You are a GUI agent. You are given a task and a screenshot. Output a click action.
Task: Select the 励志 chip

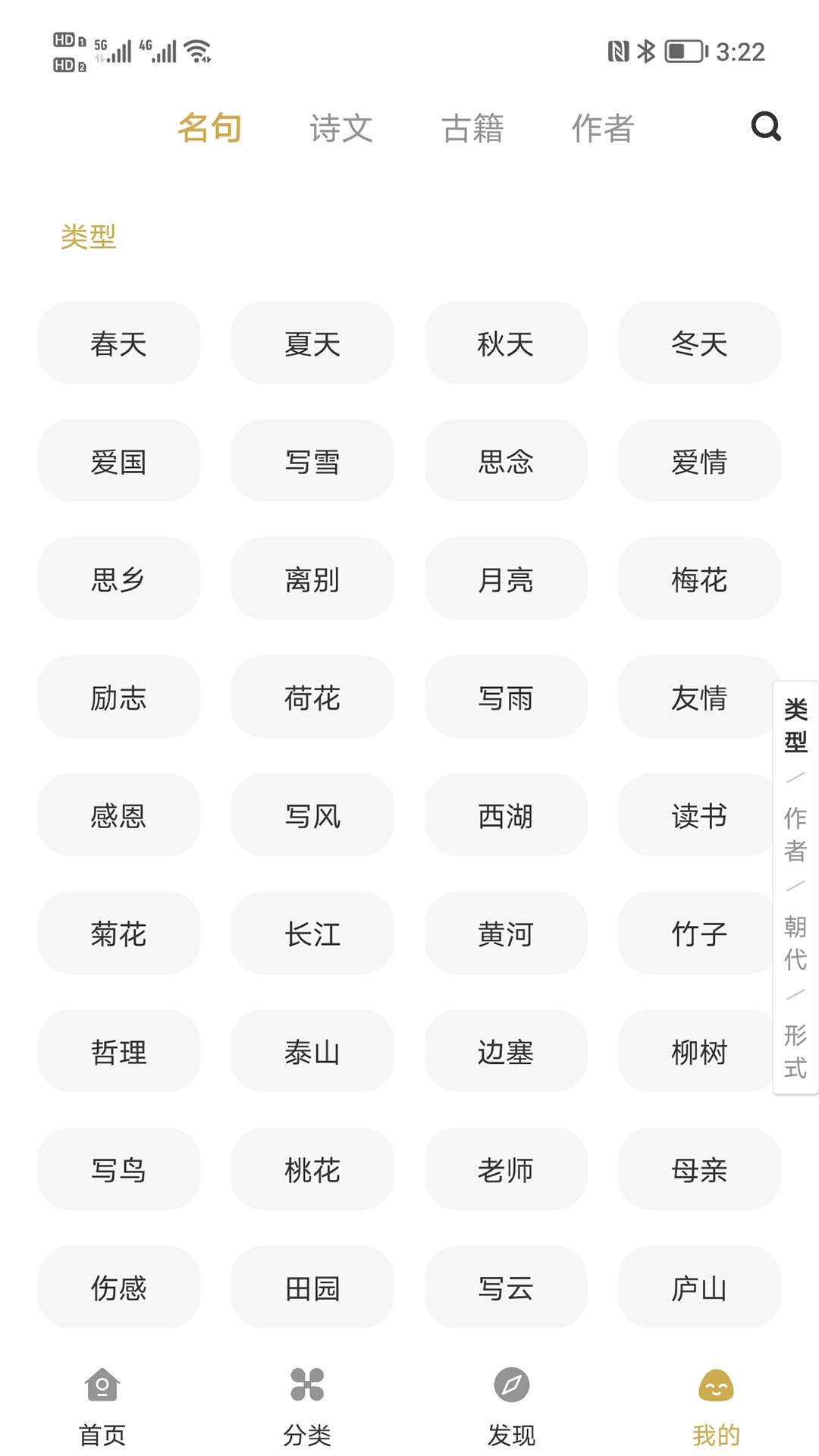[x=119, y=697]
